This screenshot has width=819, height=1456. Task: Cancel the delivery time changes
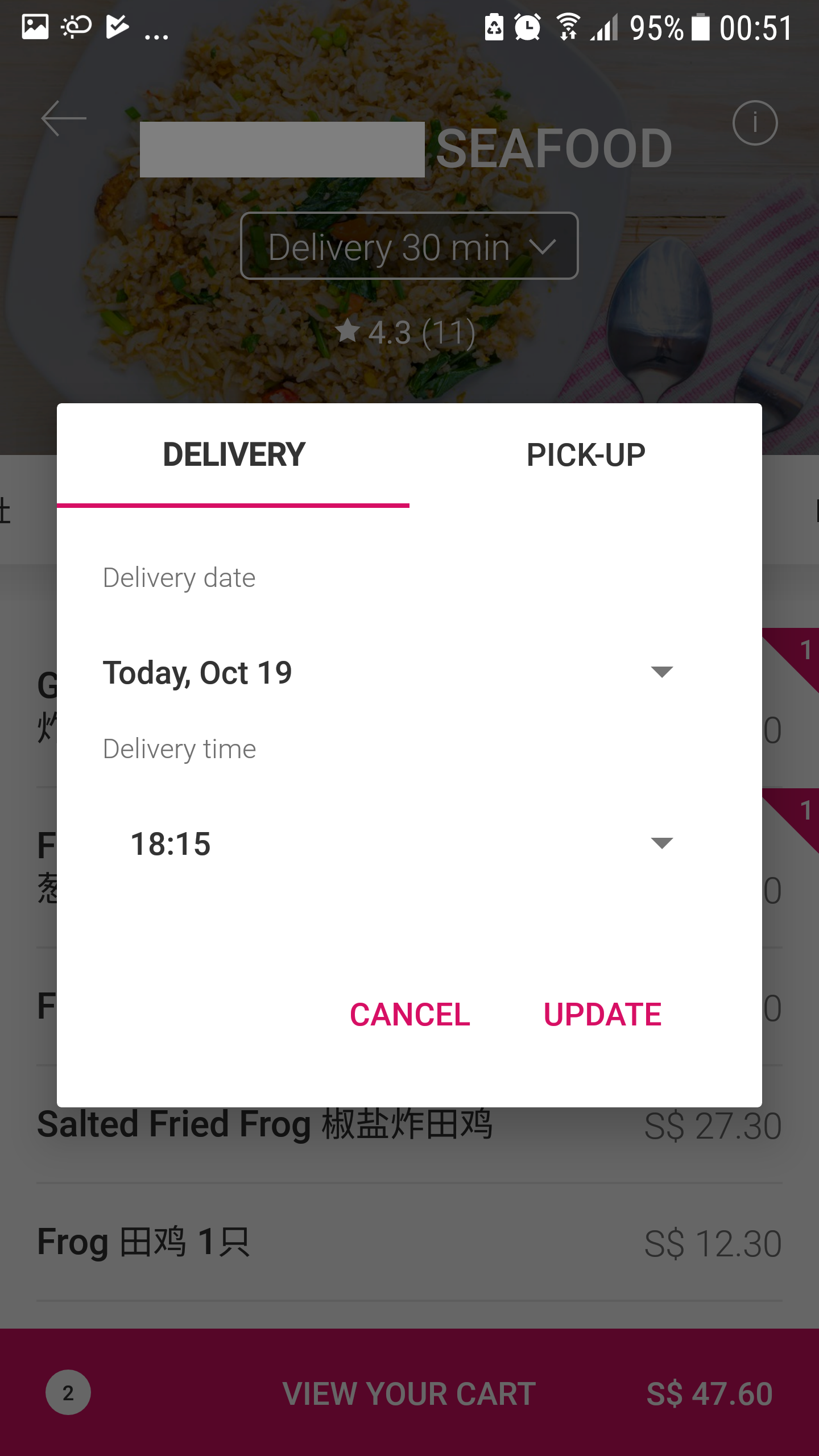coord(409,1015)
